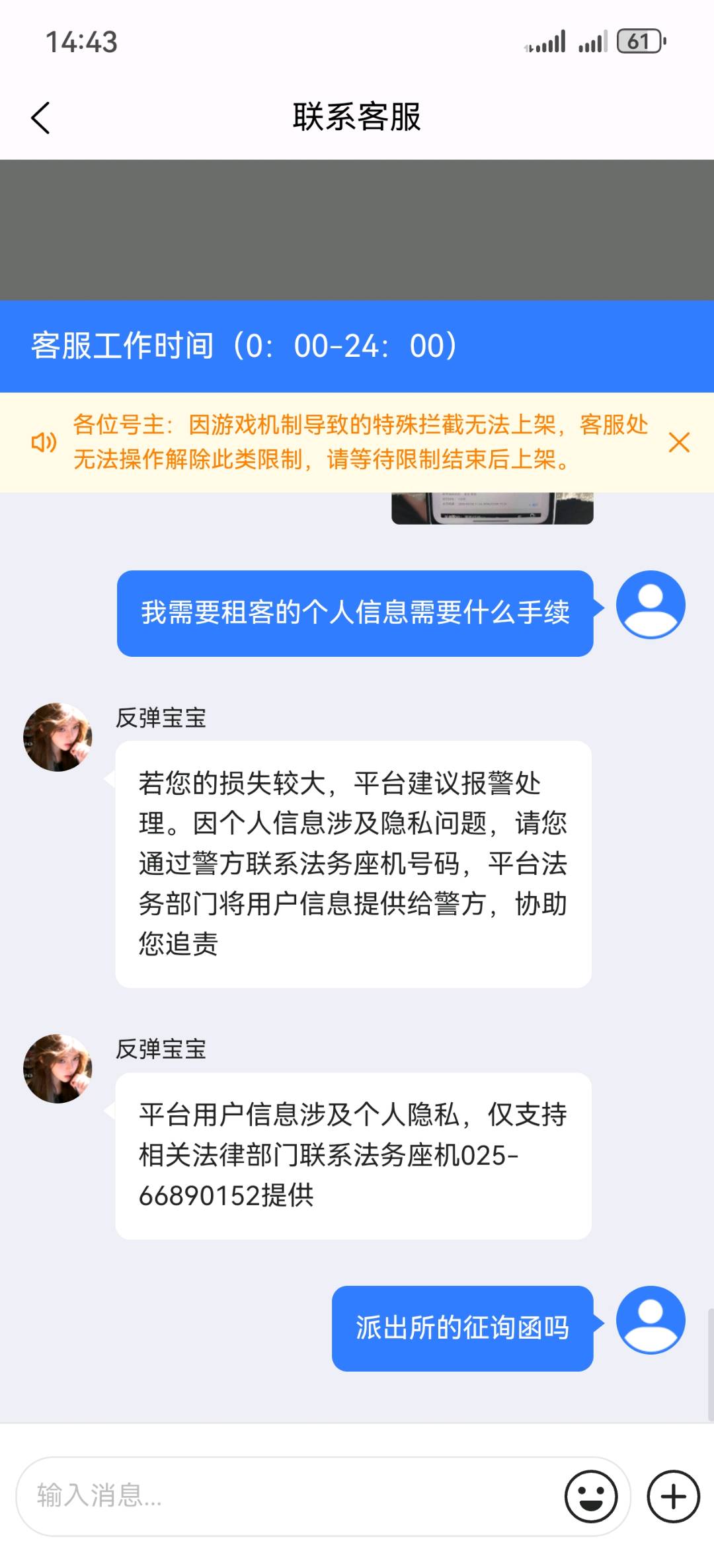
Task: Open the sent image thumbnail in chat
Action: (x=492, y=508)
